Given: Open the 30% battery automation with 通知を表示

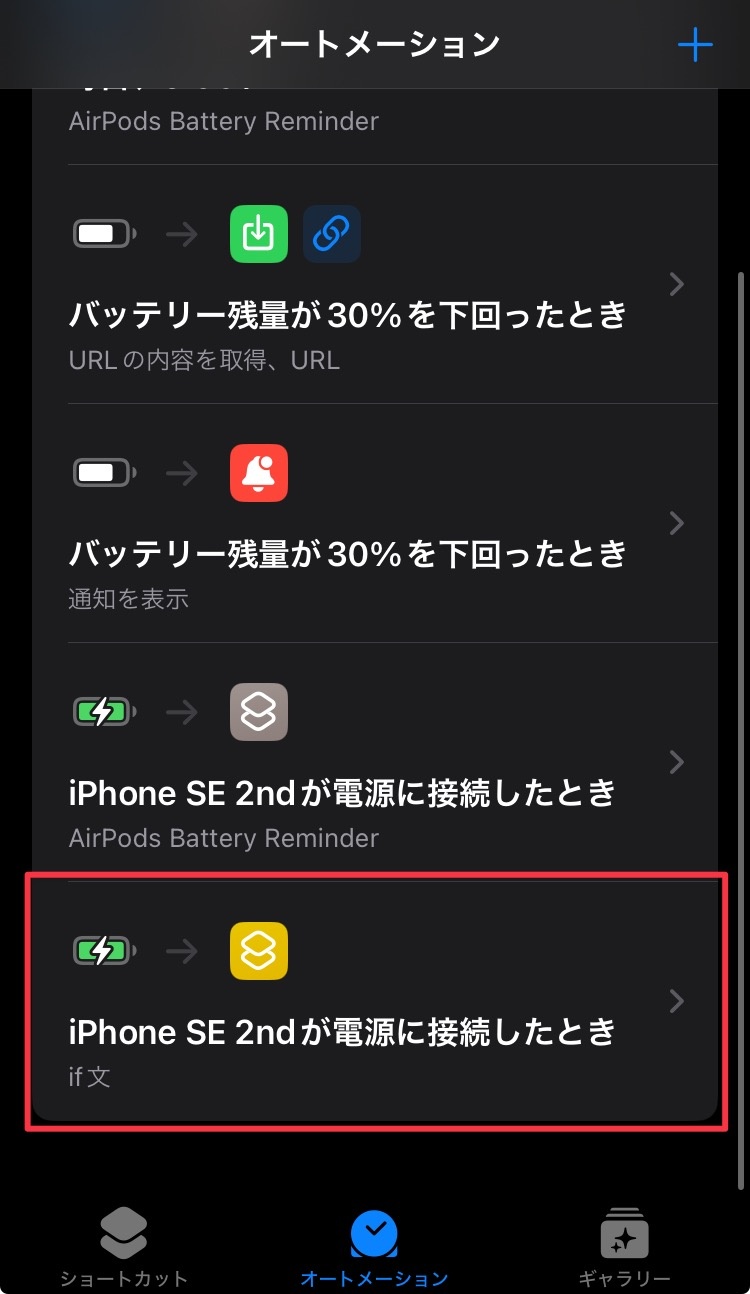Looking at the screenshot, I should [x=375, y=523].
